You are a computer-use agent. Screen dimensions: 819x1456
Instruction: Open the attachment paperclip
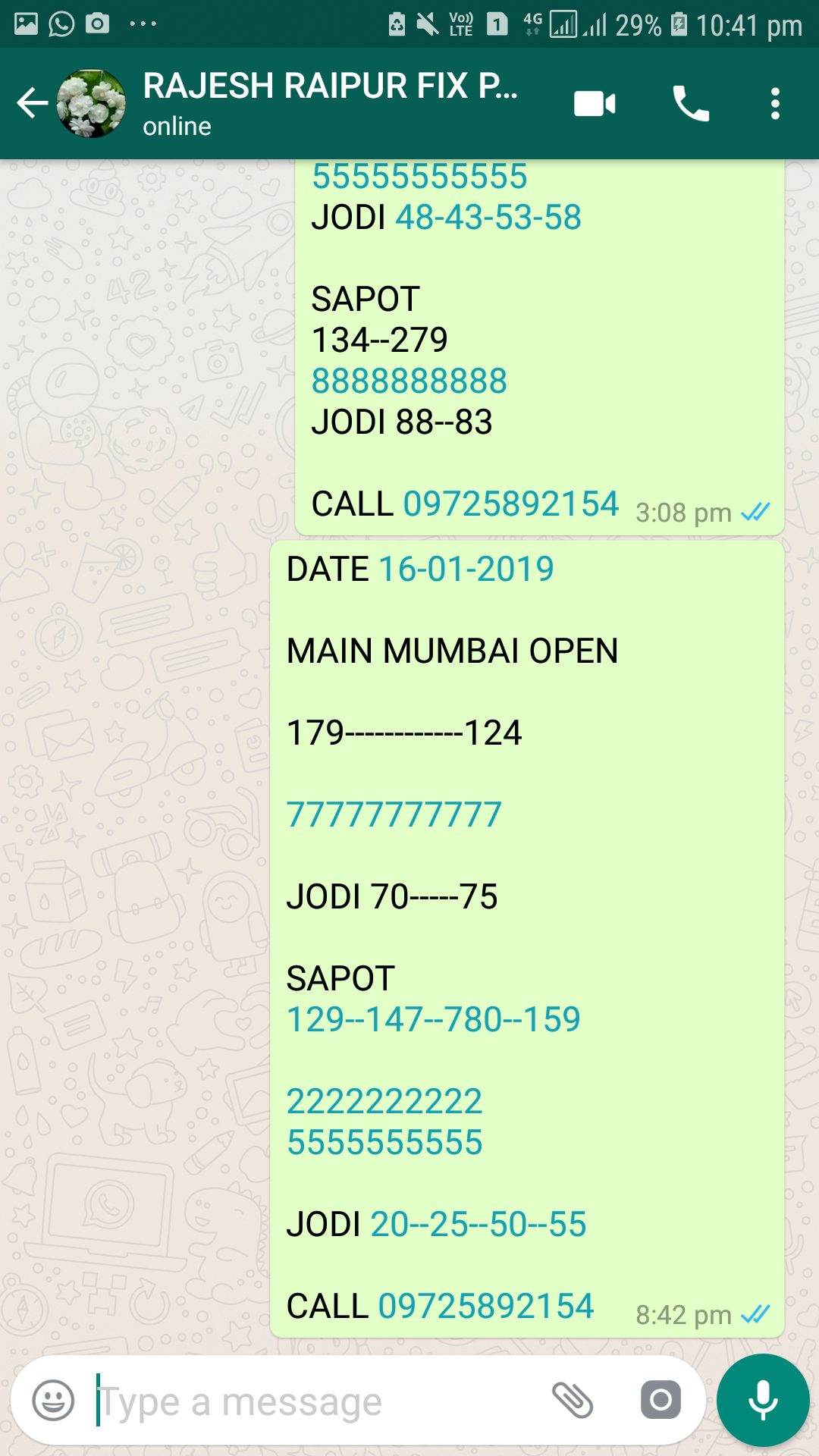tap(572, 1400)
